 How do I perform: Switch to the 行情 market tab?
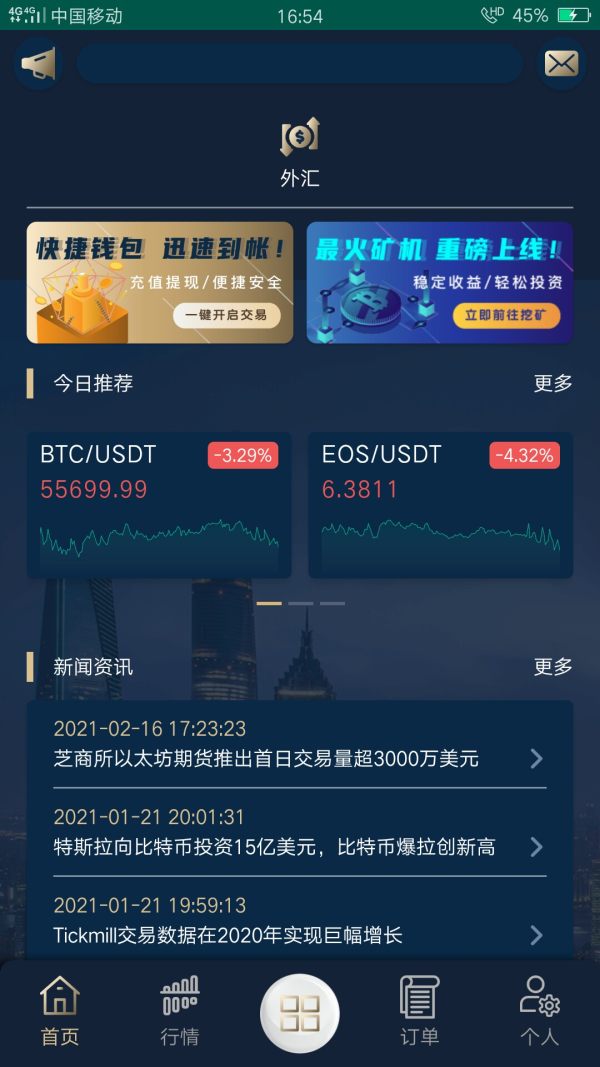[180, 1011]
